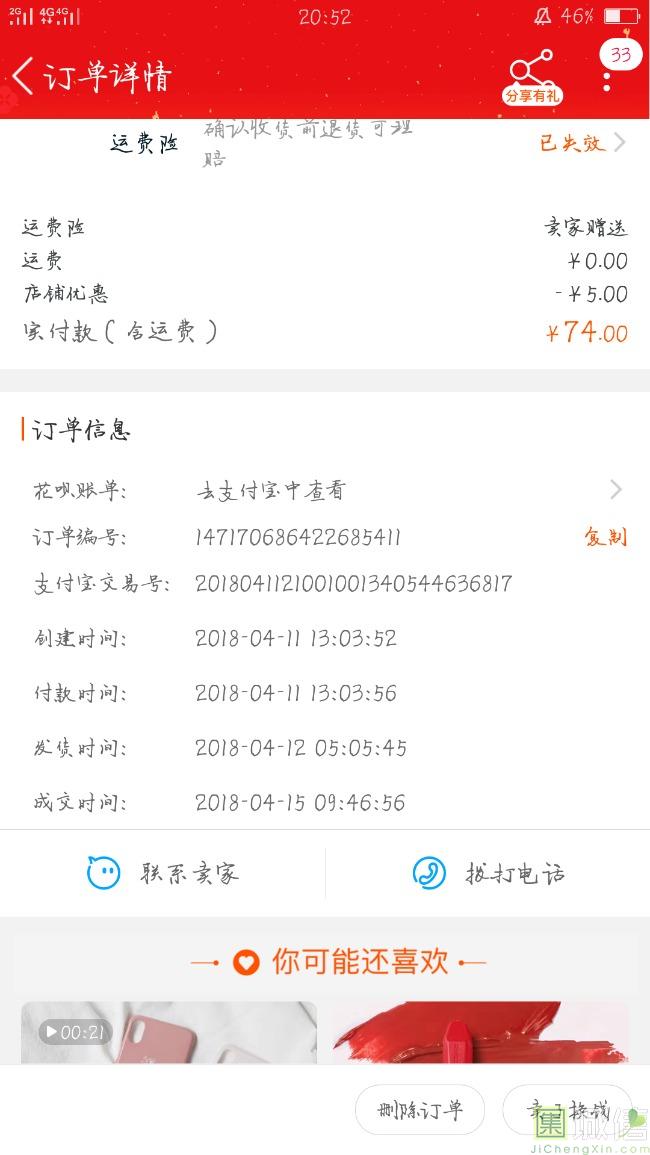Contact the seller via 联系卖家
Image resolution: width=650 pixels, height=1155 pixels.
[163, 873]
